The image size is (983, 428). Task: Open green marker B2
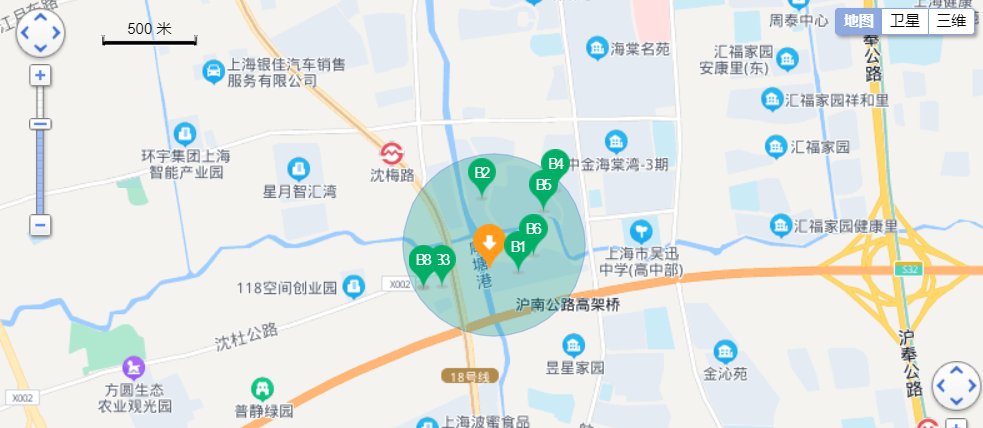pyautogui.click(x=482, y=175)
